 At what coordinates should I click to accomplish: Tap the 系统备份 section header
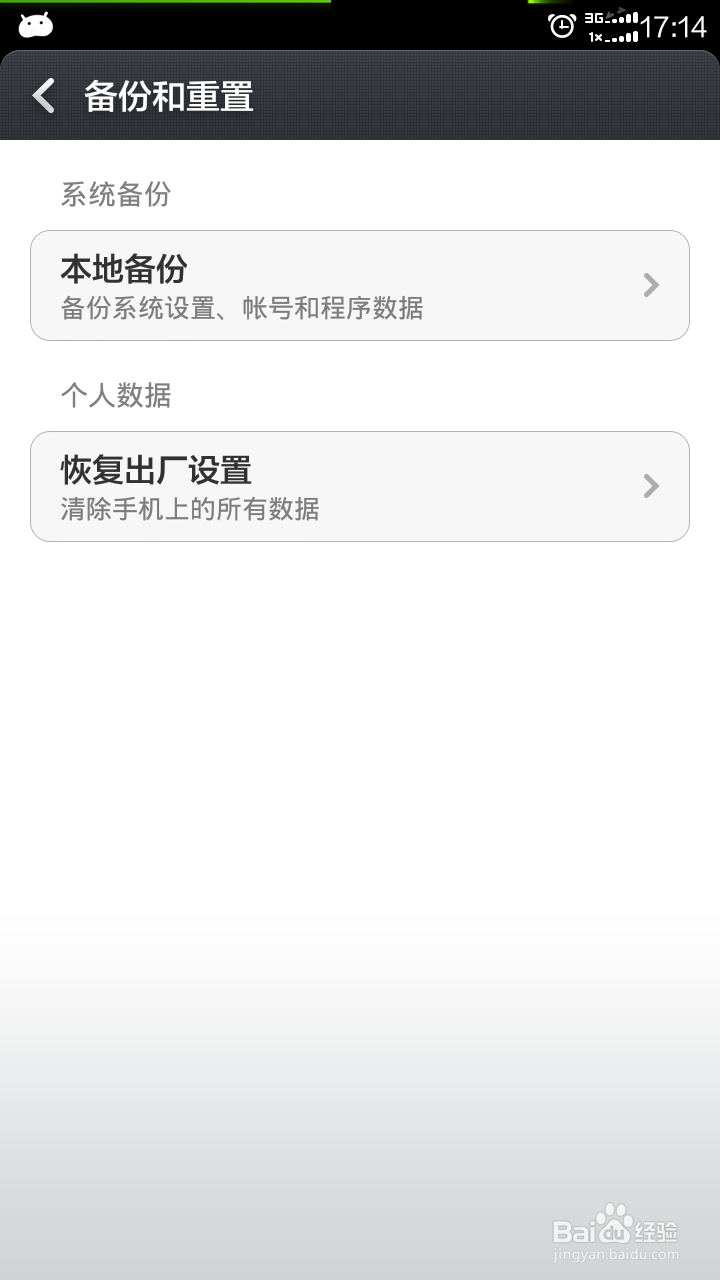tap(116, 194)
